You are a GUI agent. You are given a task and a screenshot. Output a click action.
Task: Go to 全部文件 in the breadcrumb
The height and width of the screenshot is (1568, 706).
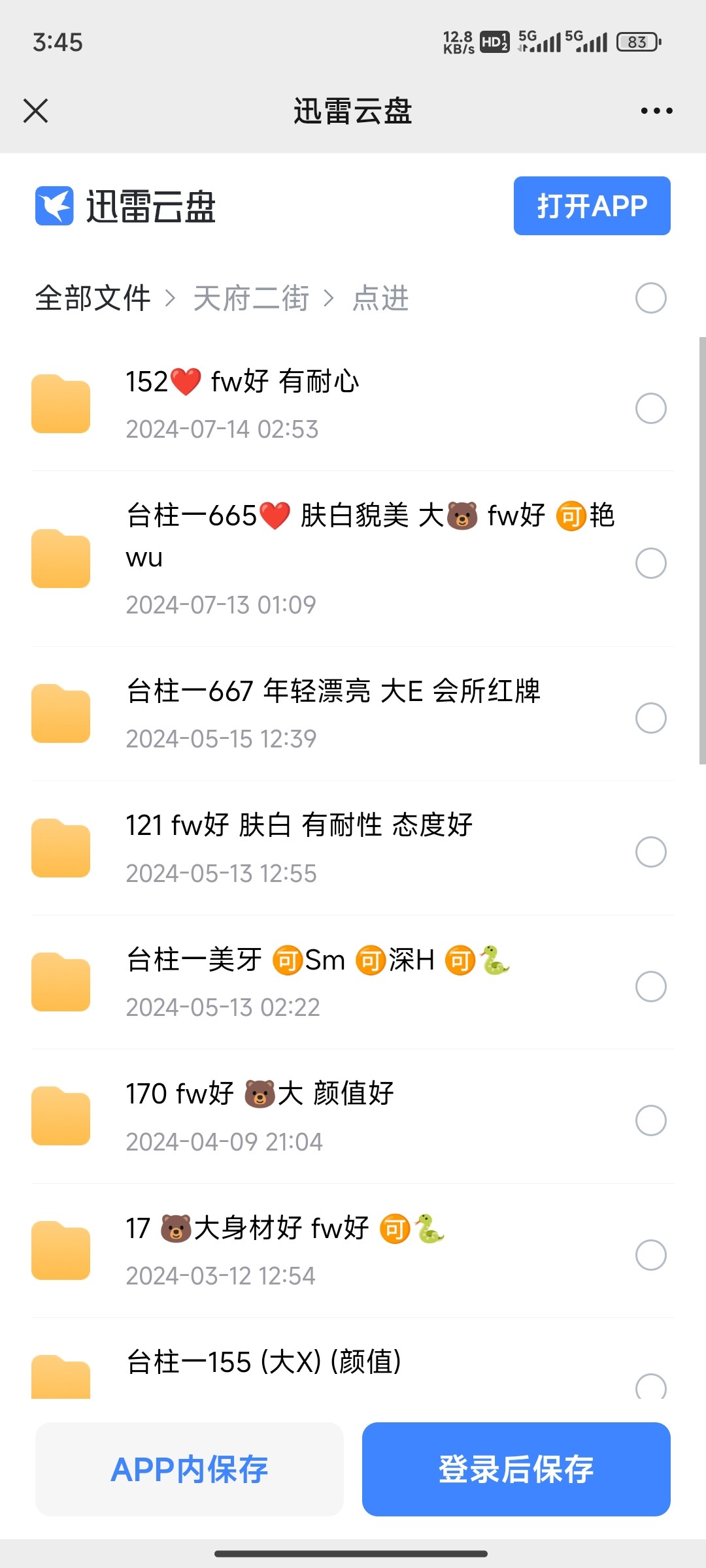click(93, 299)
